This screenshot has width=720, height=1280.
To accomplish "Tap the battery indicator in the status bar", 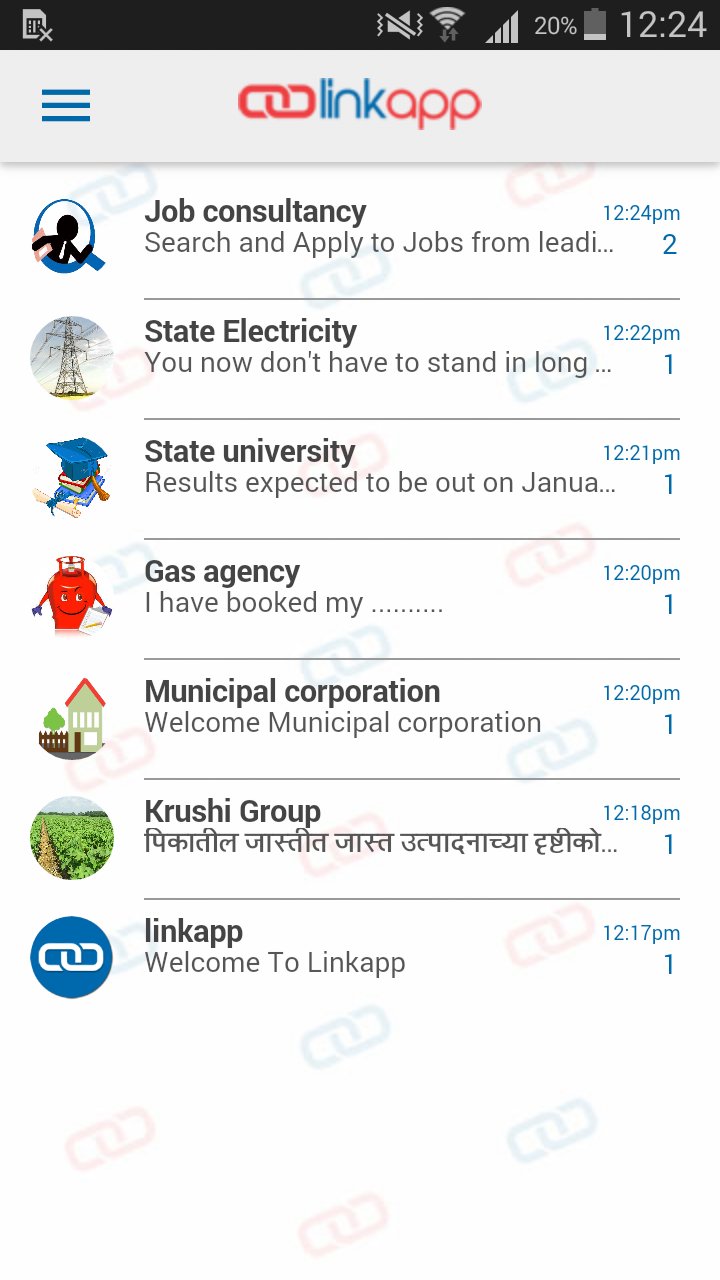I will 593,28.
